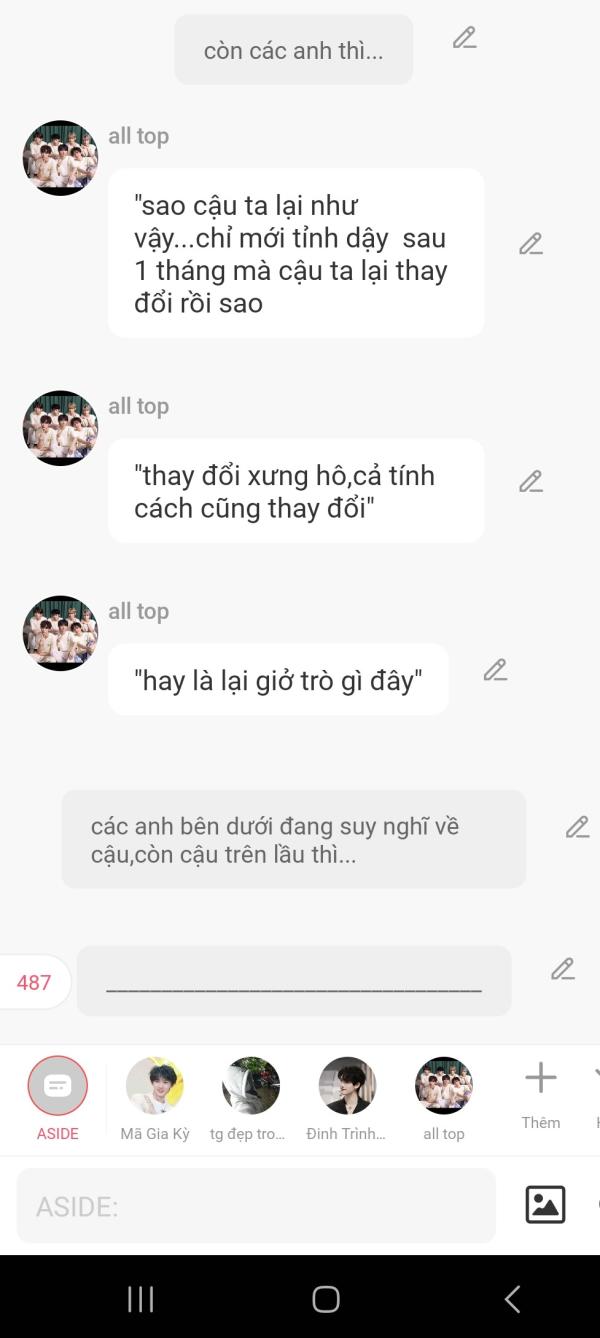Edit the dashed divider line message

(563, 969)
